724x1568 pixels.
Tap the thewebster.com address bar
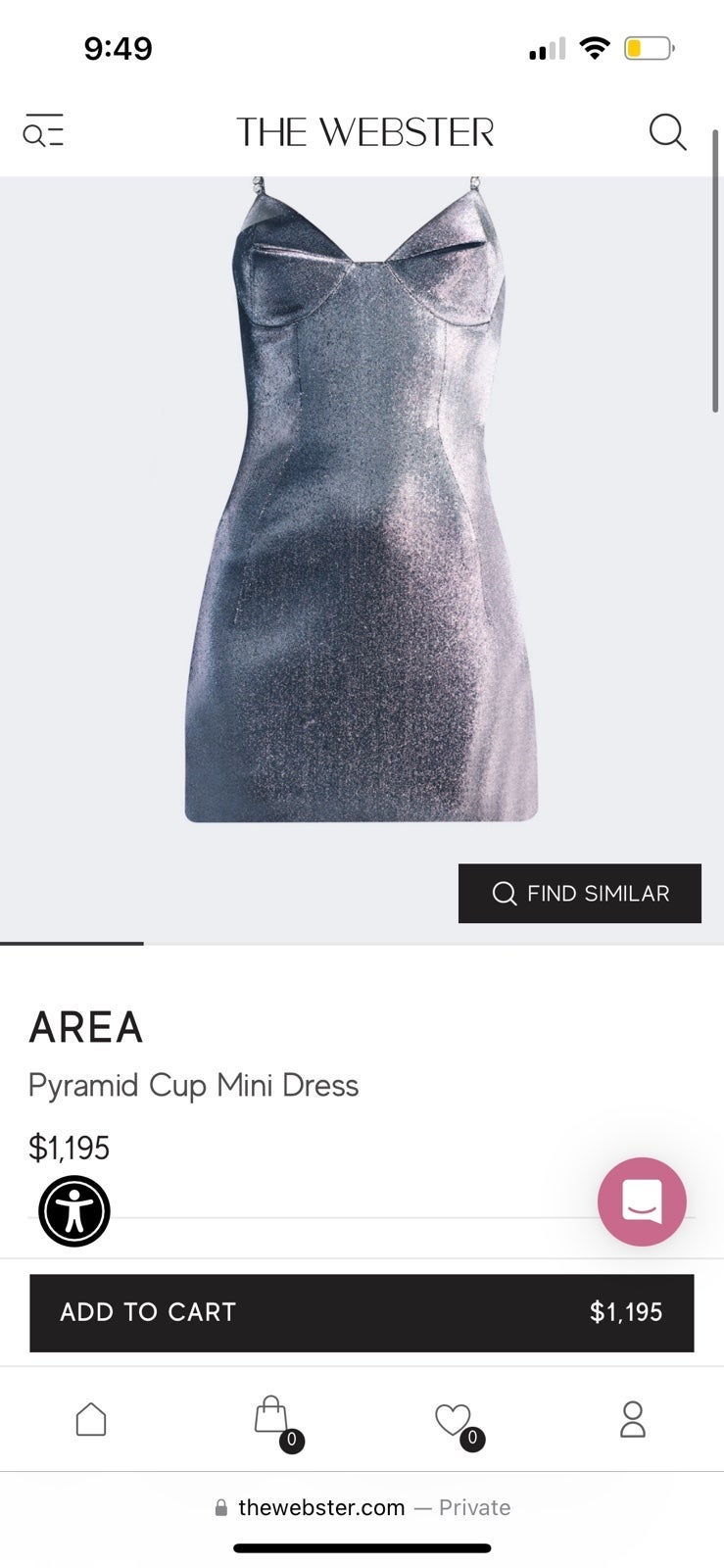pos(362,1507)
